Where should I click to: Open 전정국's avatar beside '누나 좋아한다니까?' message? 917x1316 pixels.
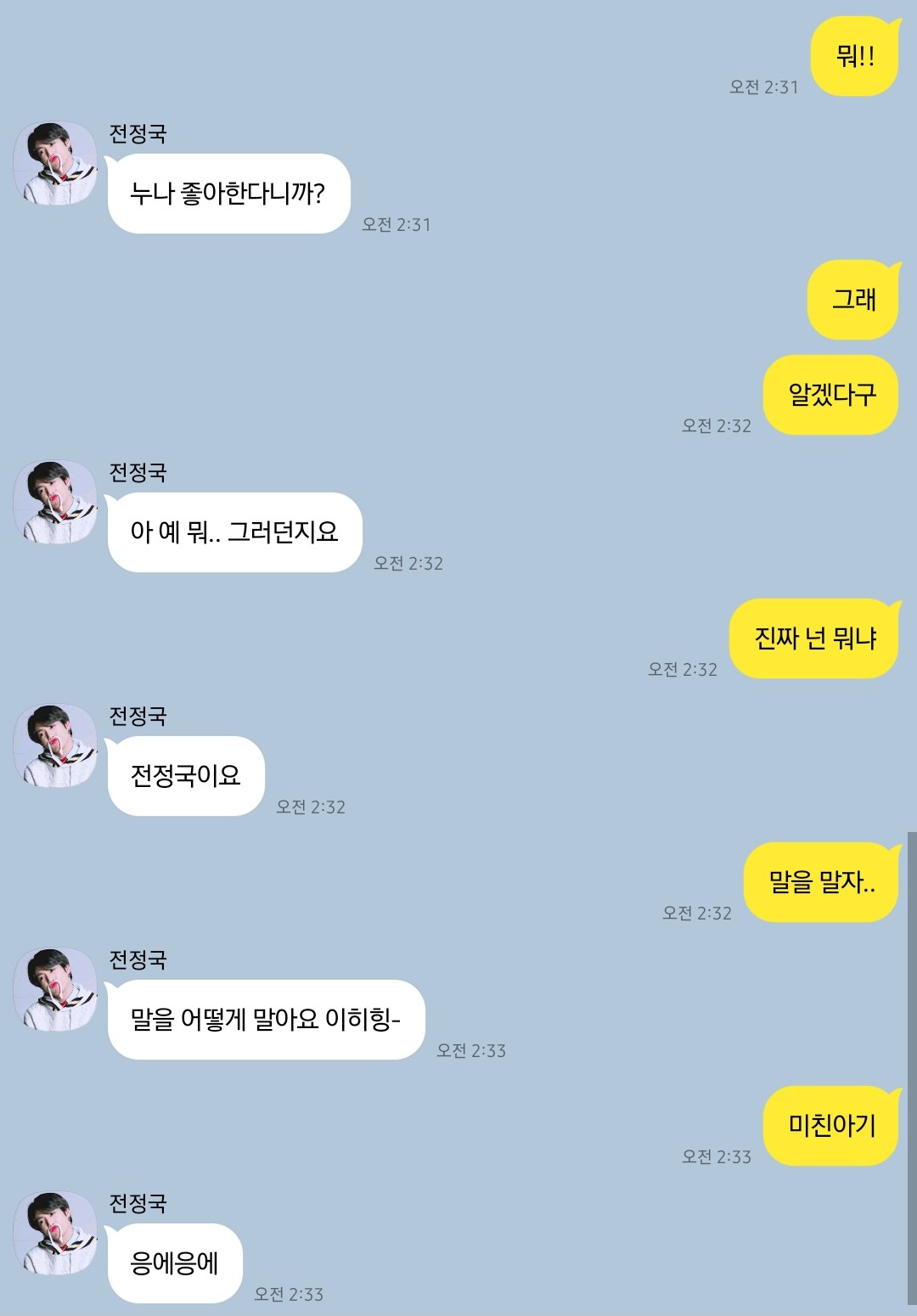(56, 164)
